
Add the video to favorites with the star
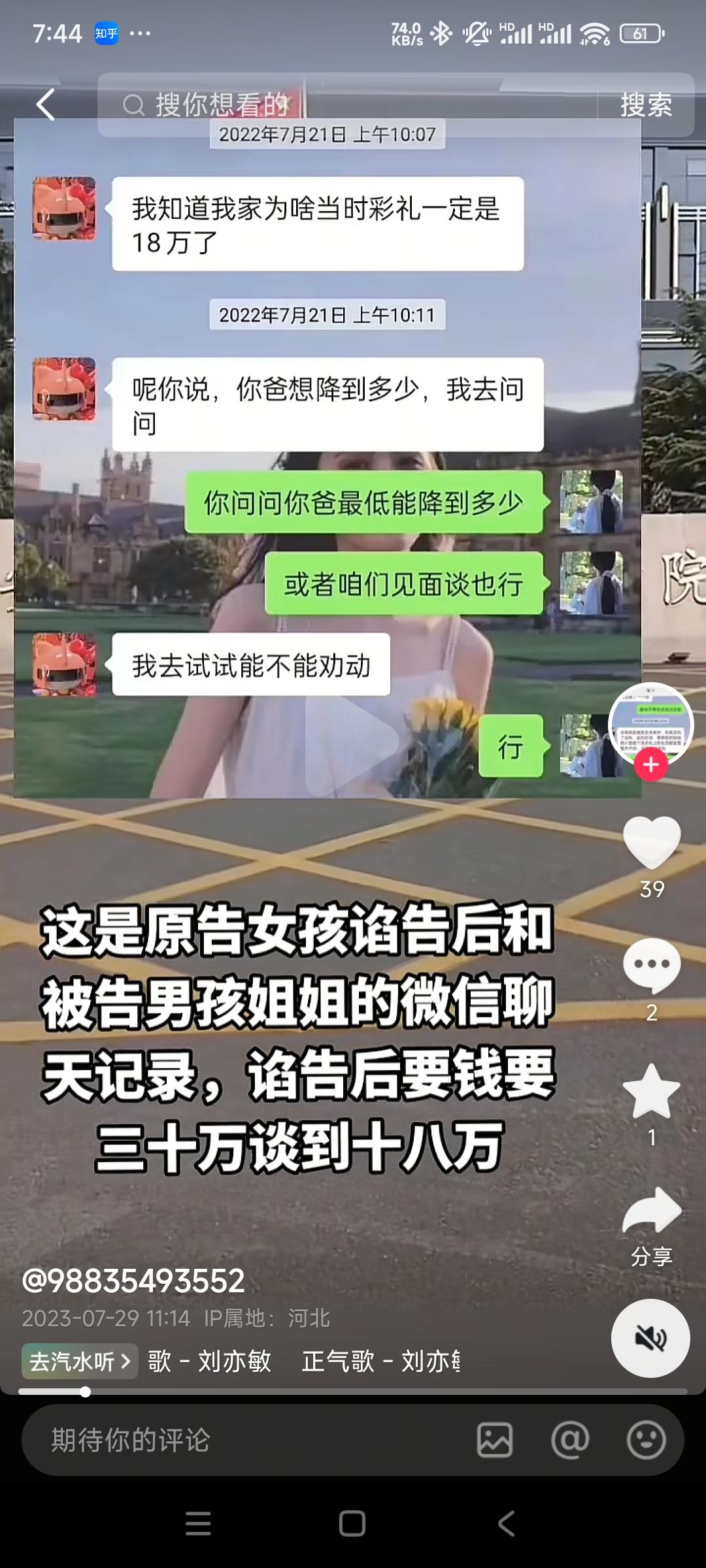point(651,1091)
